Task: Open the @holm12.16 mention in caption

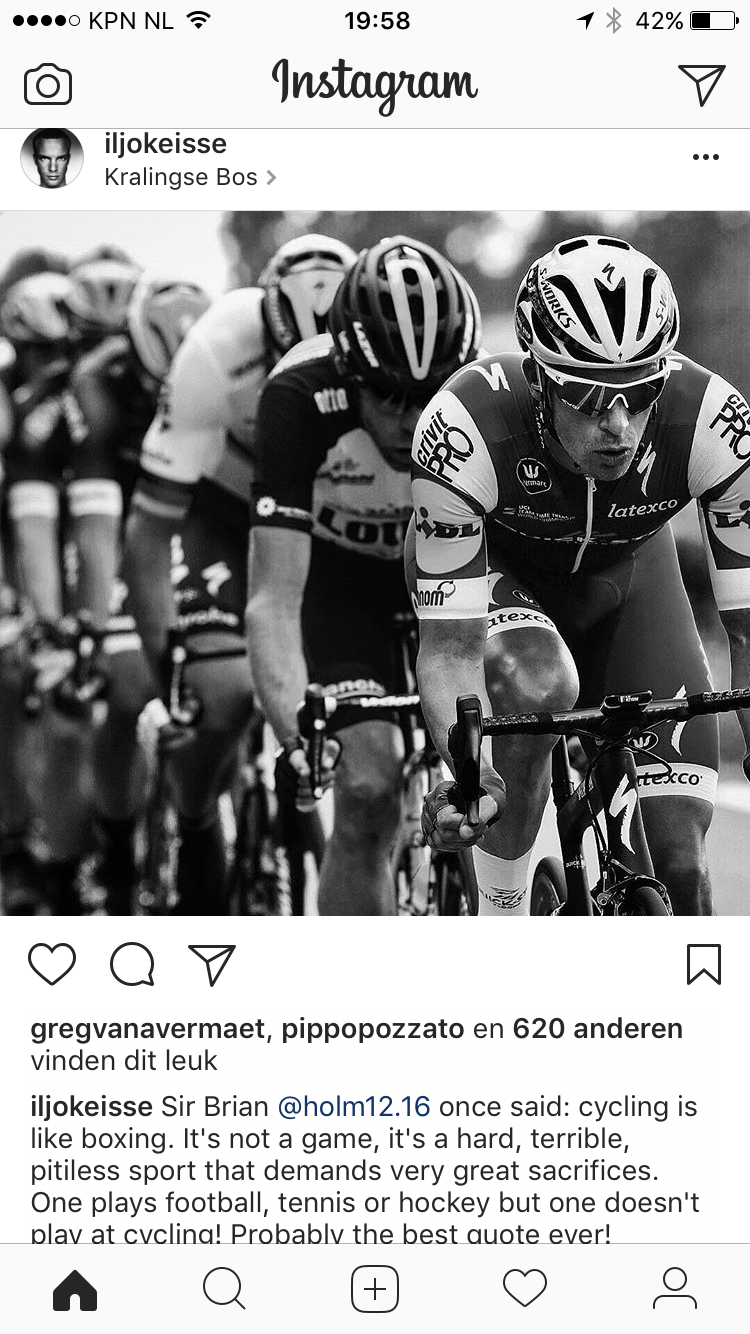Action: (353, 1107)
